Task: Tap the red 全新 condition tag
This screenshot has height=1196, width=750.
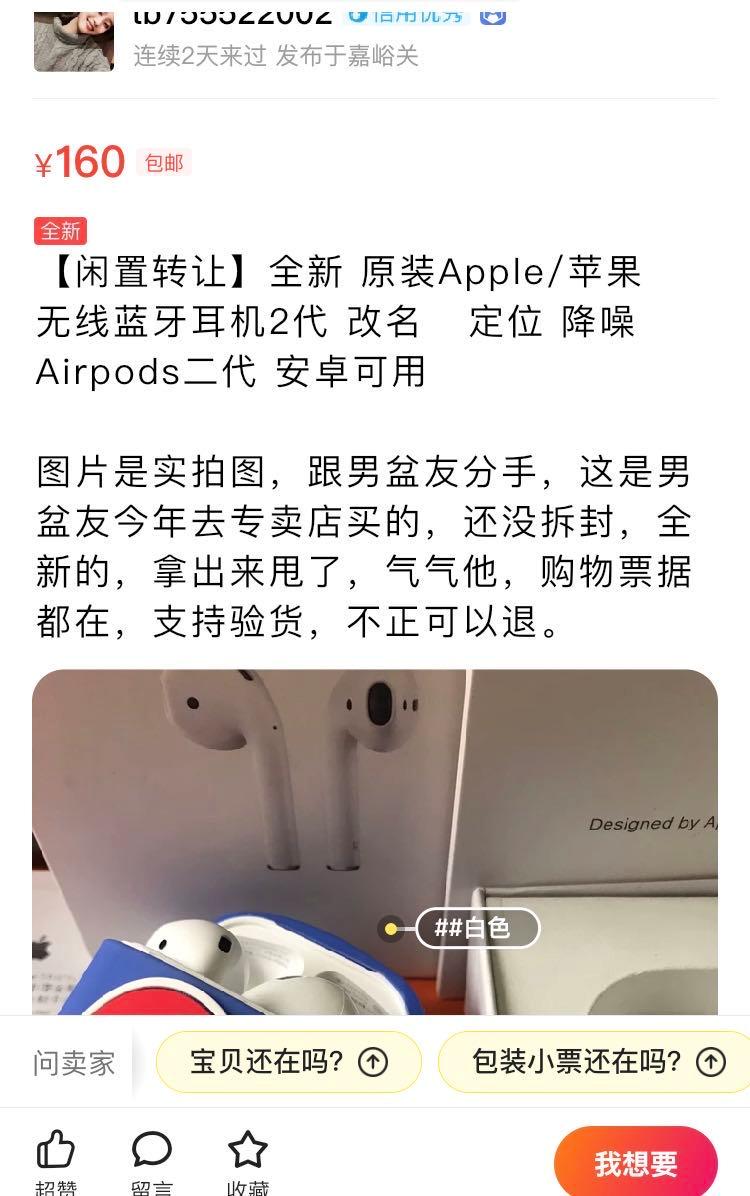Action: 60,231
